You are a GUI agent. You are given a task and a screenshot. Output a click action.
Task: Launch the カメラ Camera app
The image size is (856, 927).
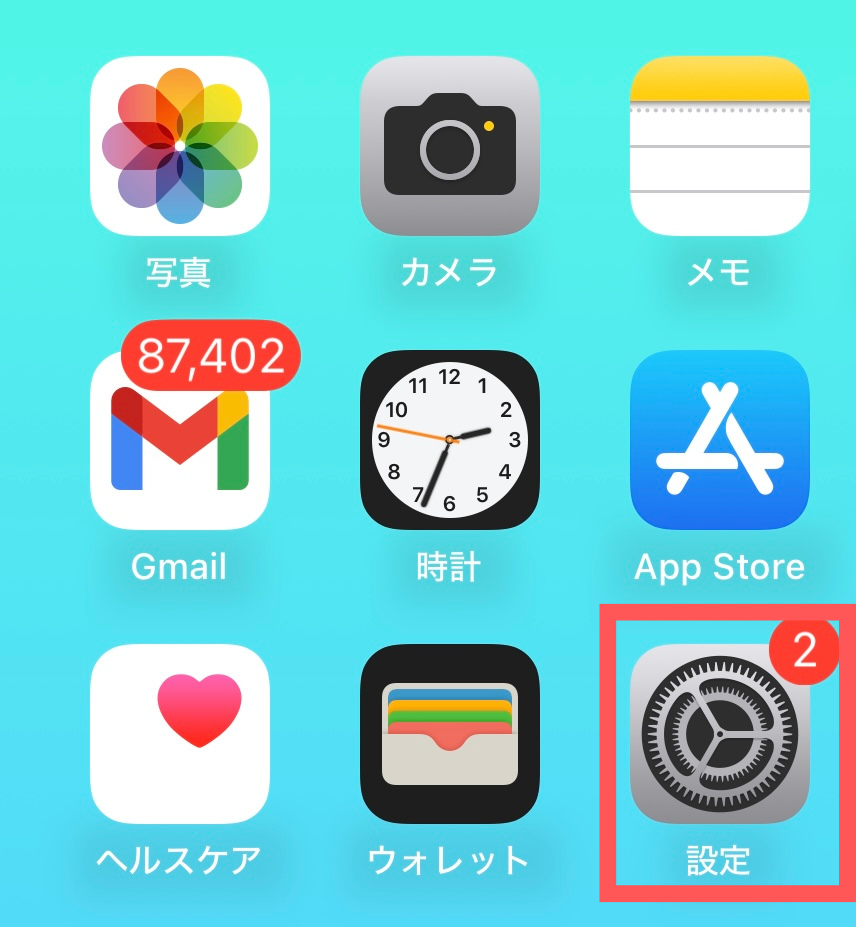[x=449, y=146]
